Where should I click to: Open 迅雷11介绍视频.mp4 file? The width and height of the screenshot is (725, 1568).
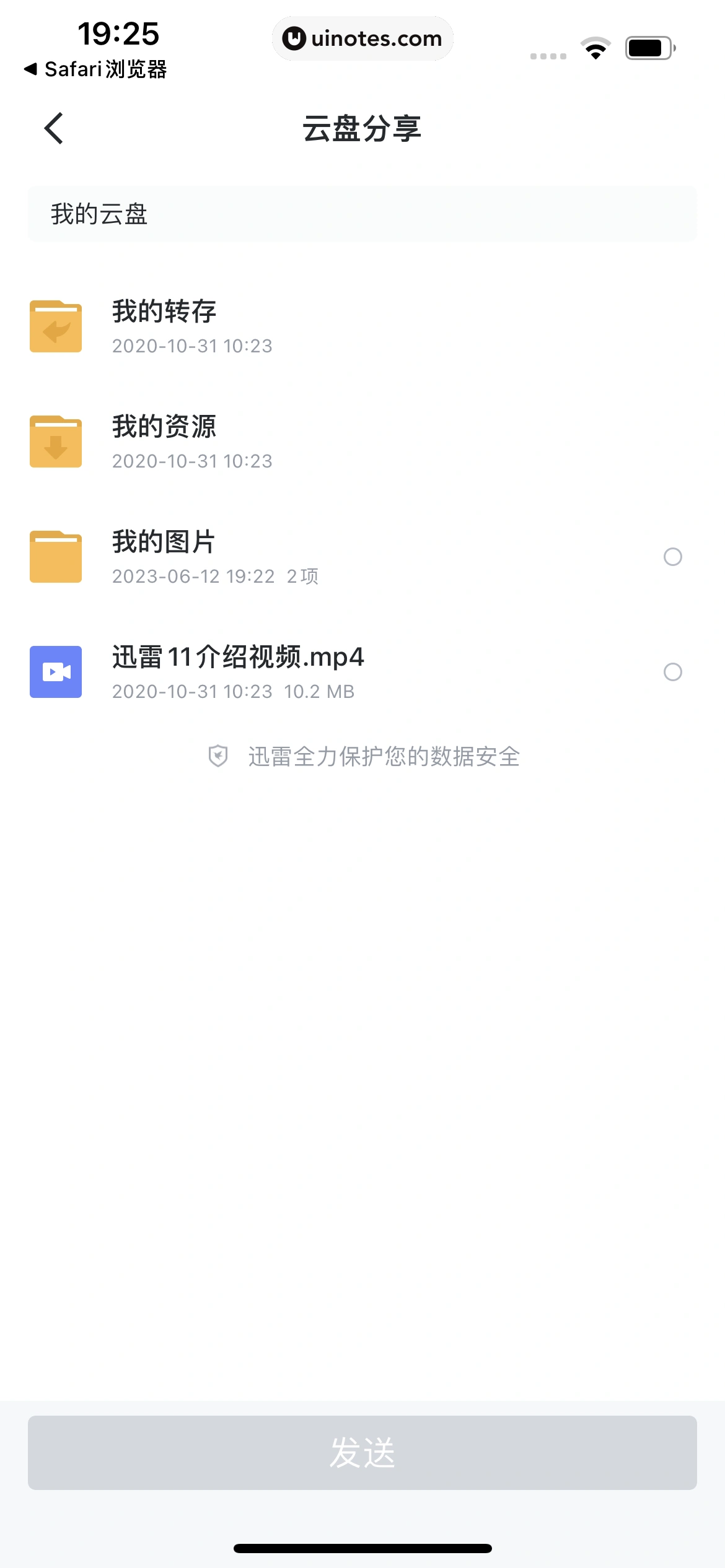click(238, 672)
